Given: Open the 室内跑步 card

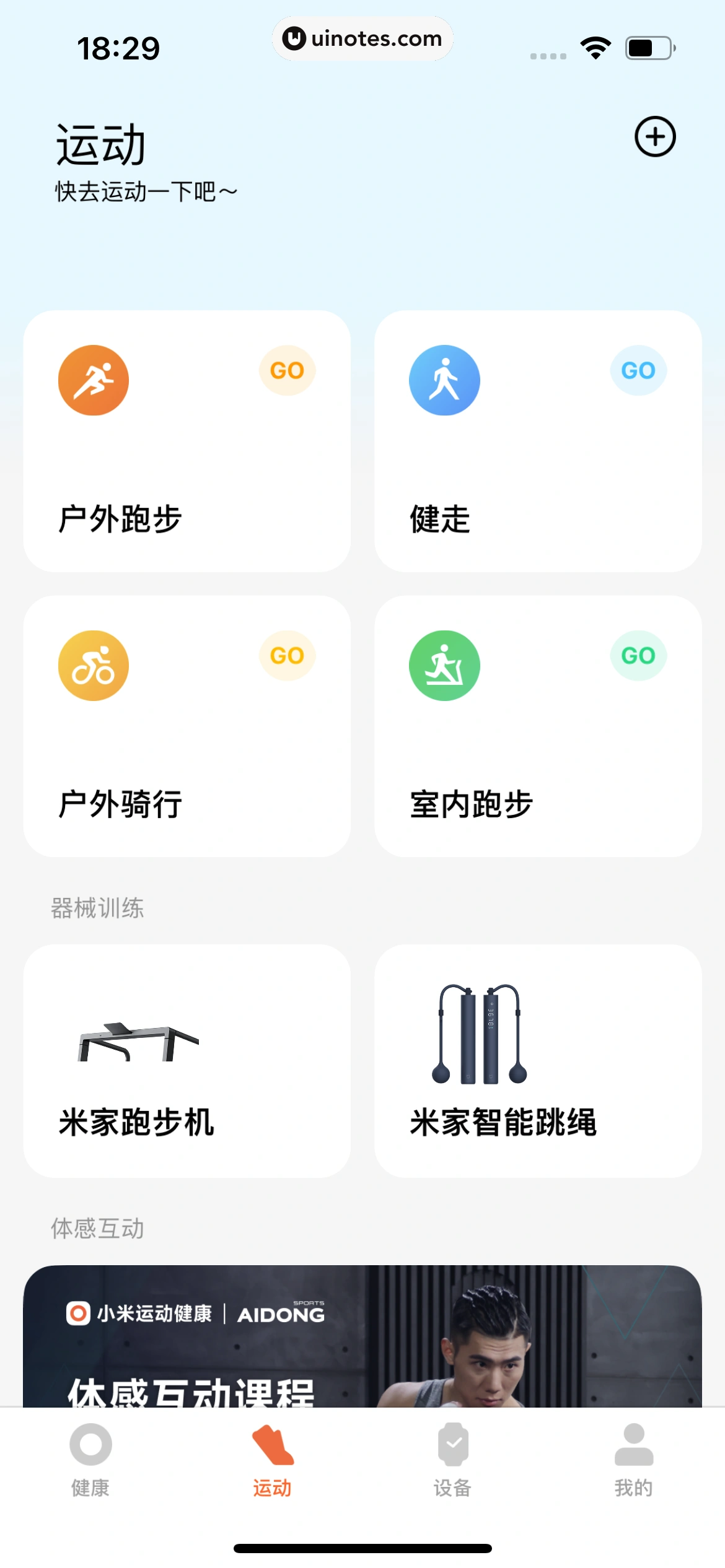Looking at the screenshot, I should pos(537,743).
